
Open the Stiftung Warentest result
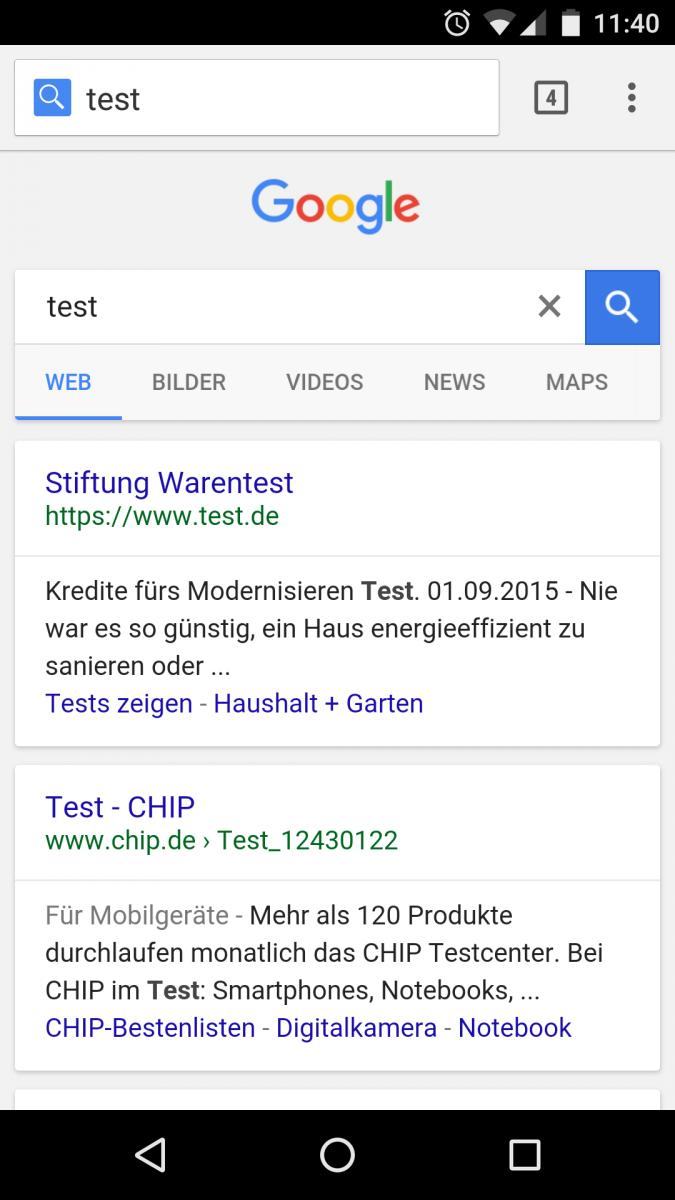pos(169,483)
